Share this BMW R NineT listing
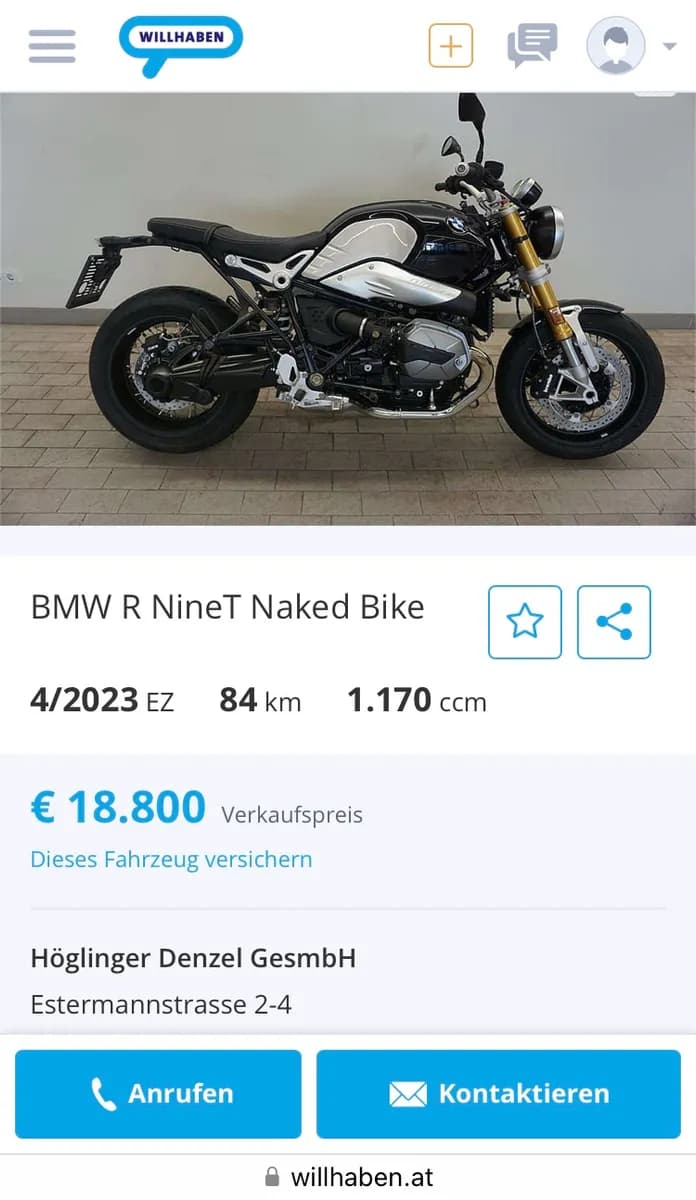Image resolution: width=696 pixels, height=1200 pixels. tap(614, 622)
